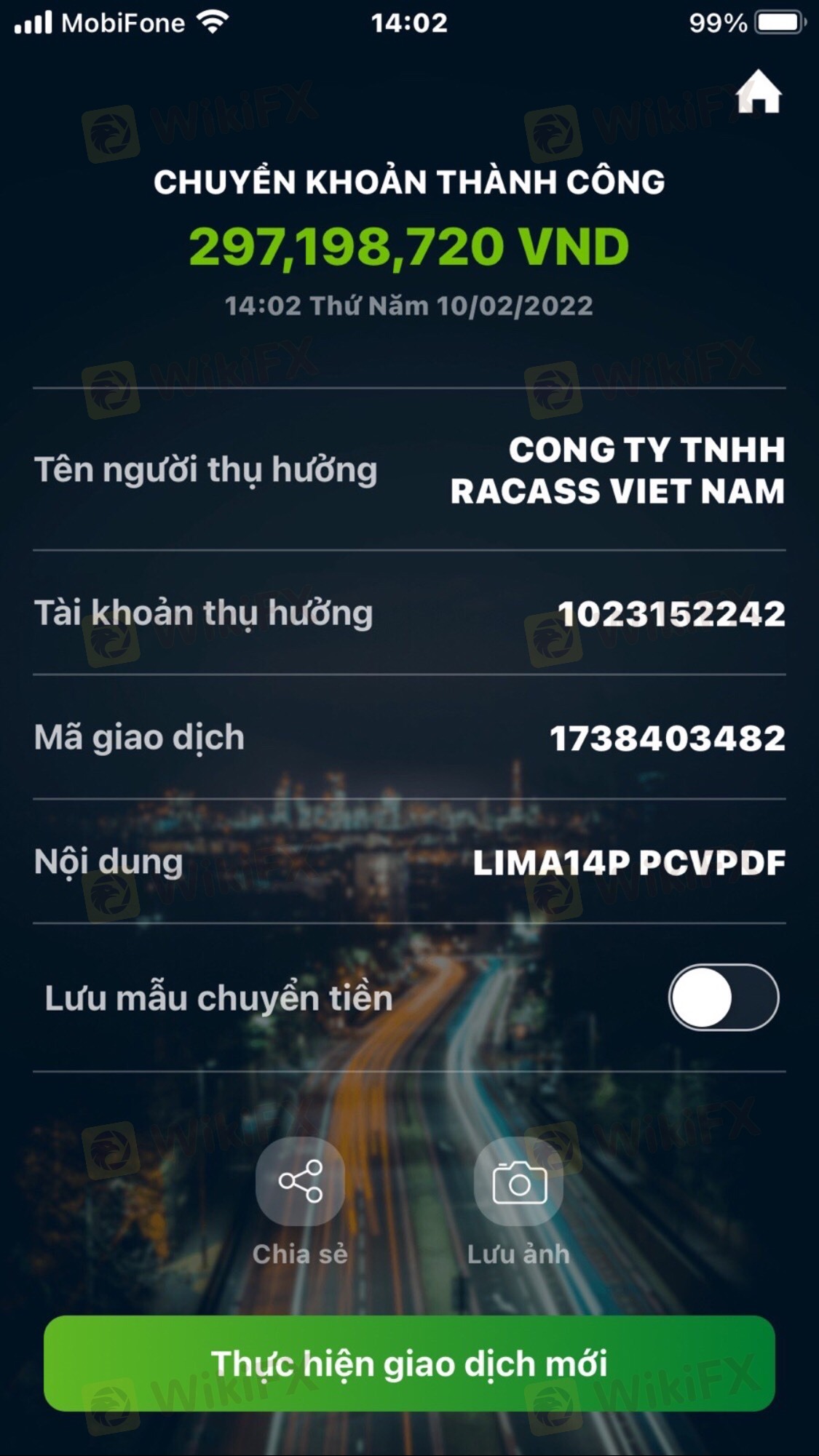
Task: Save the receipt image with Lưu ảnh
Action: [518, 1182]
